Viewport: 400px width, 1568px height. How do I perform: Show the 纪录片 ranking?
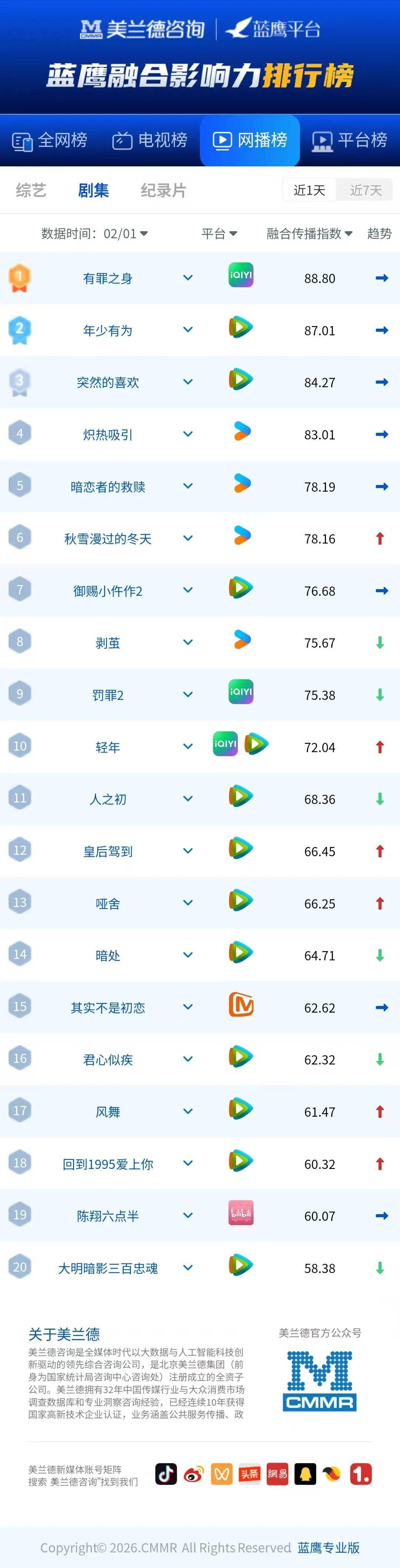(163, 190)
